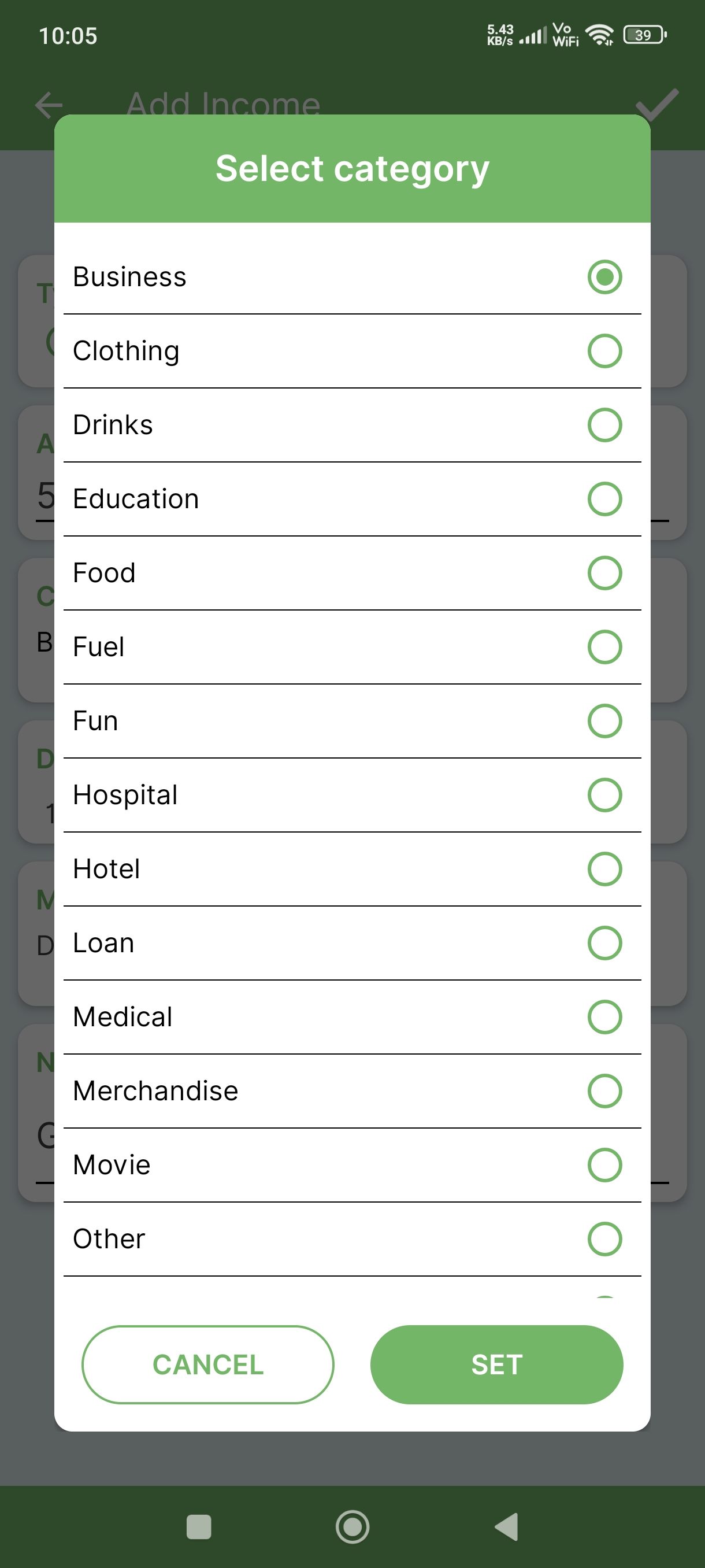
Task: Tap CANCEL to dismiss the dialog
Action: pyautogui.click(x=208, y=1364)
